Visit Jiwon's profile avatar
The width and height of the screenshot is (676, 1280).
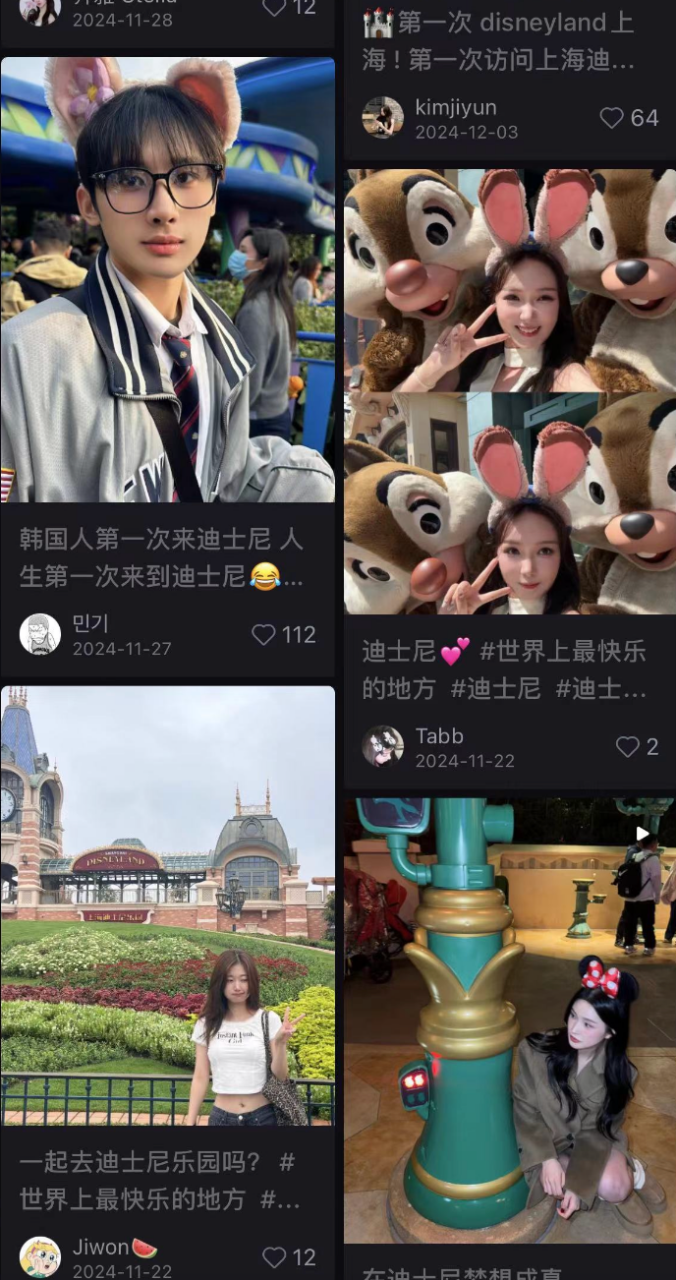40,1256
